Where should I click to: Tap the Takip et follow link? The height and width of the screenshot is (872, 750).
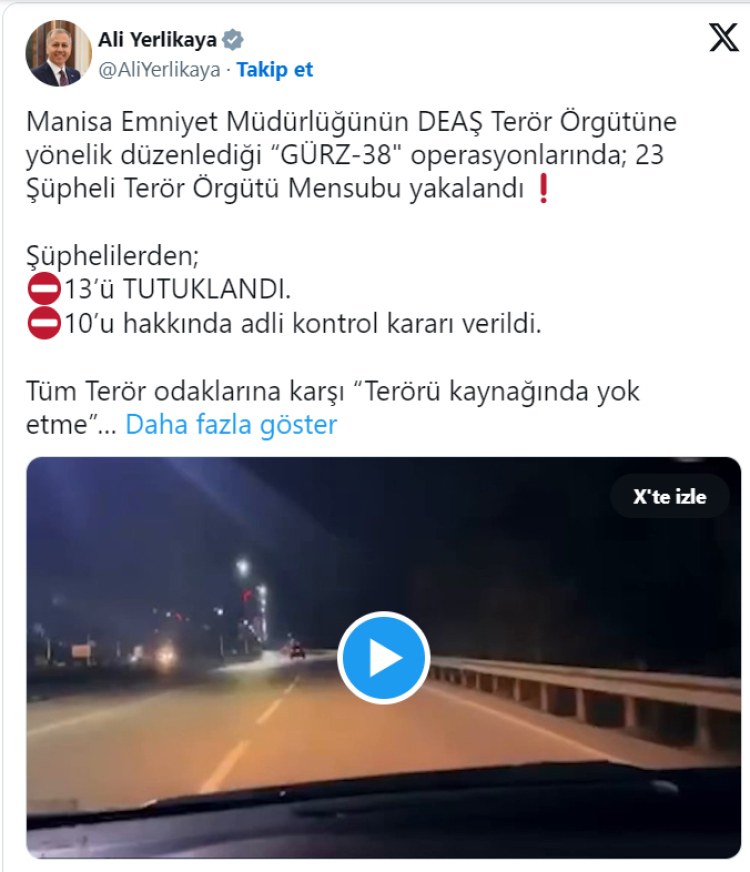click(274, 69)
